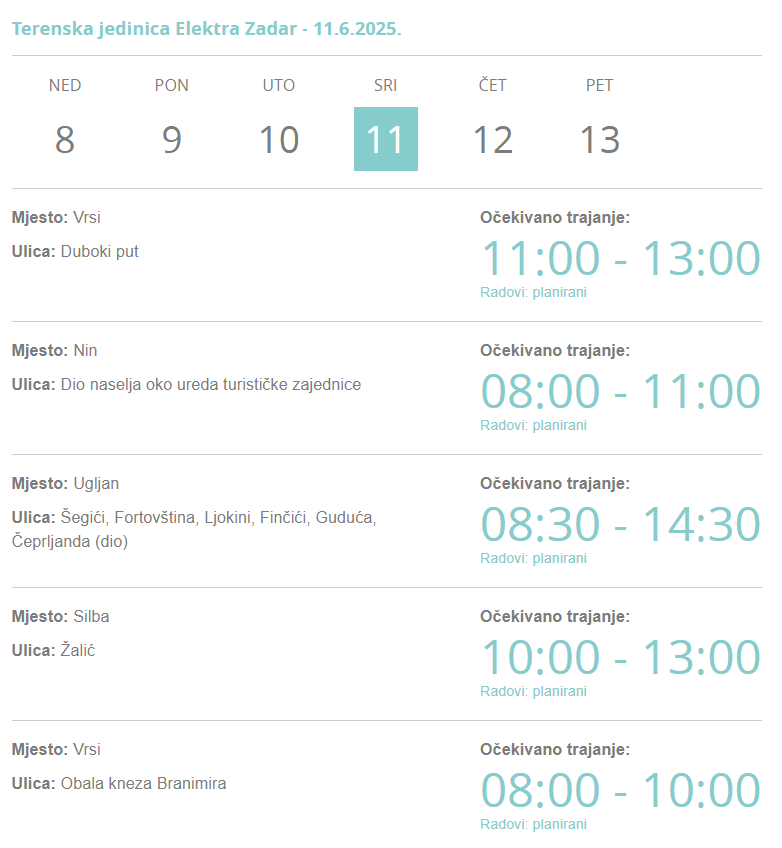Go to Friday the 13th
The height and width of the screenshot is (848, 782).
600,139
